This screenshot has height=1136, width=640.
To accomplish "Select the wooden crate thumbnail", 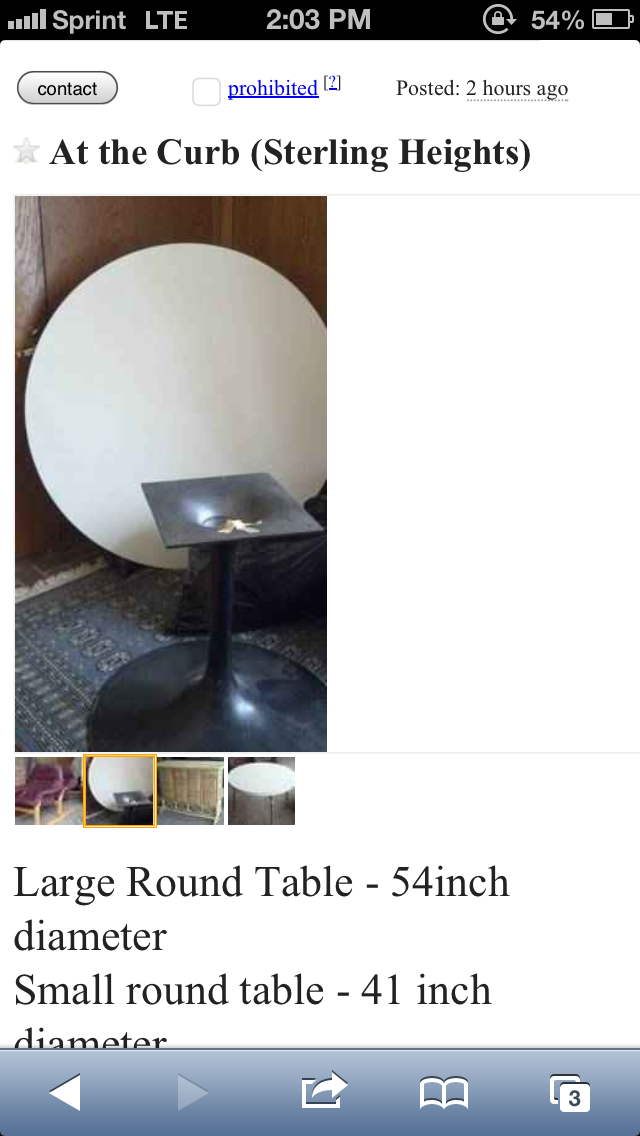I will tap(191, 790).
